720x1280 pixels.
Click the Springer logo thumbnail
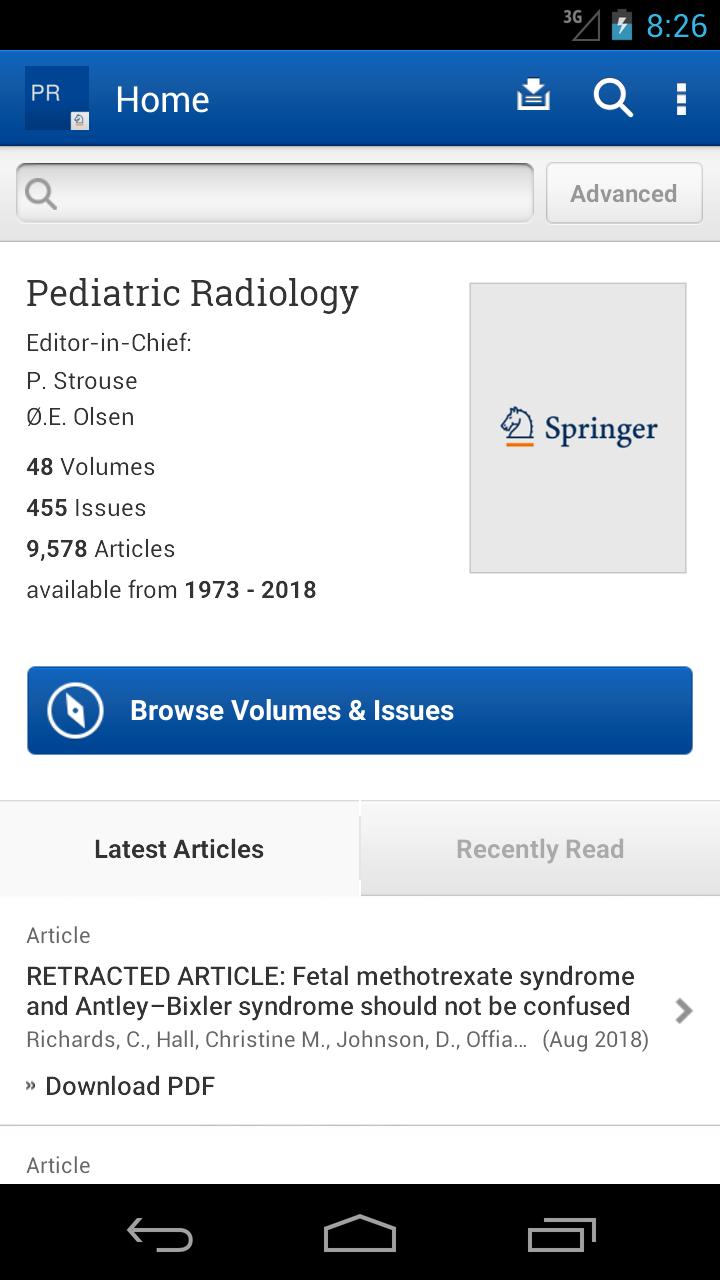pyautogui.click(x=578, y=428)
